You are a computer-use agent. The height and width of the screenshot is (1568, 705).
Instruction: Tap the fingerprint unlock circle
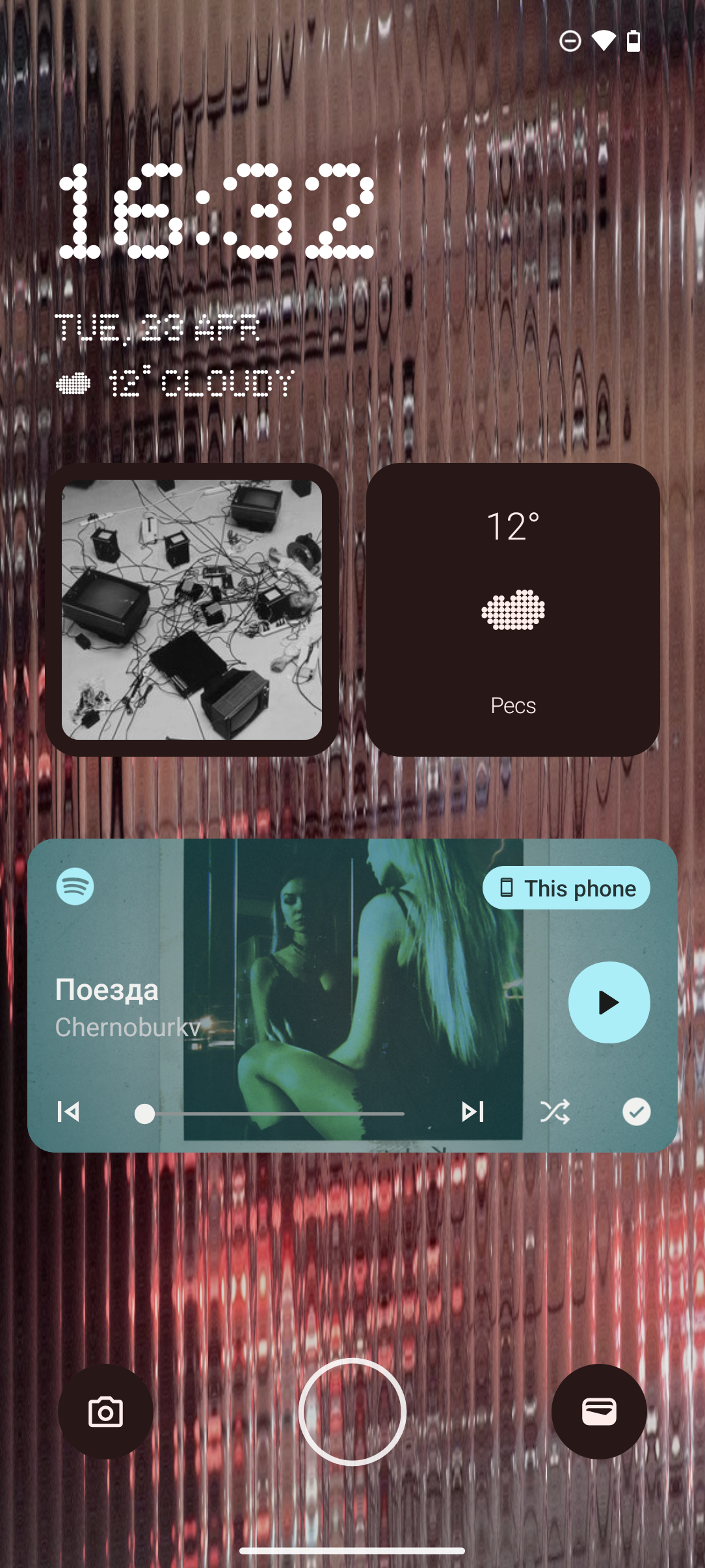tap(352, 1411)
